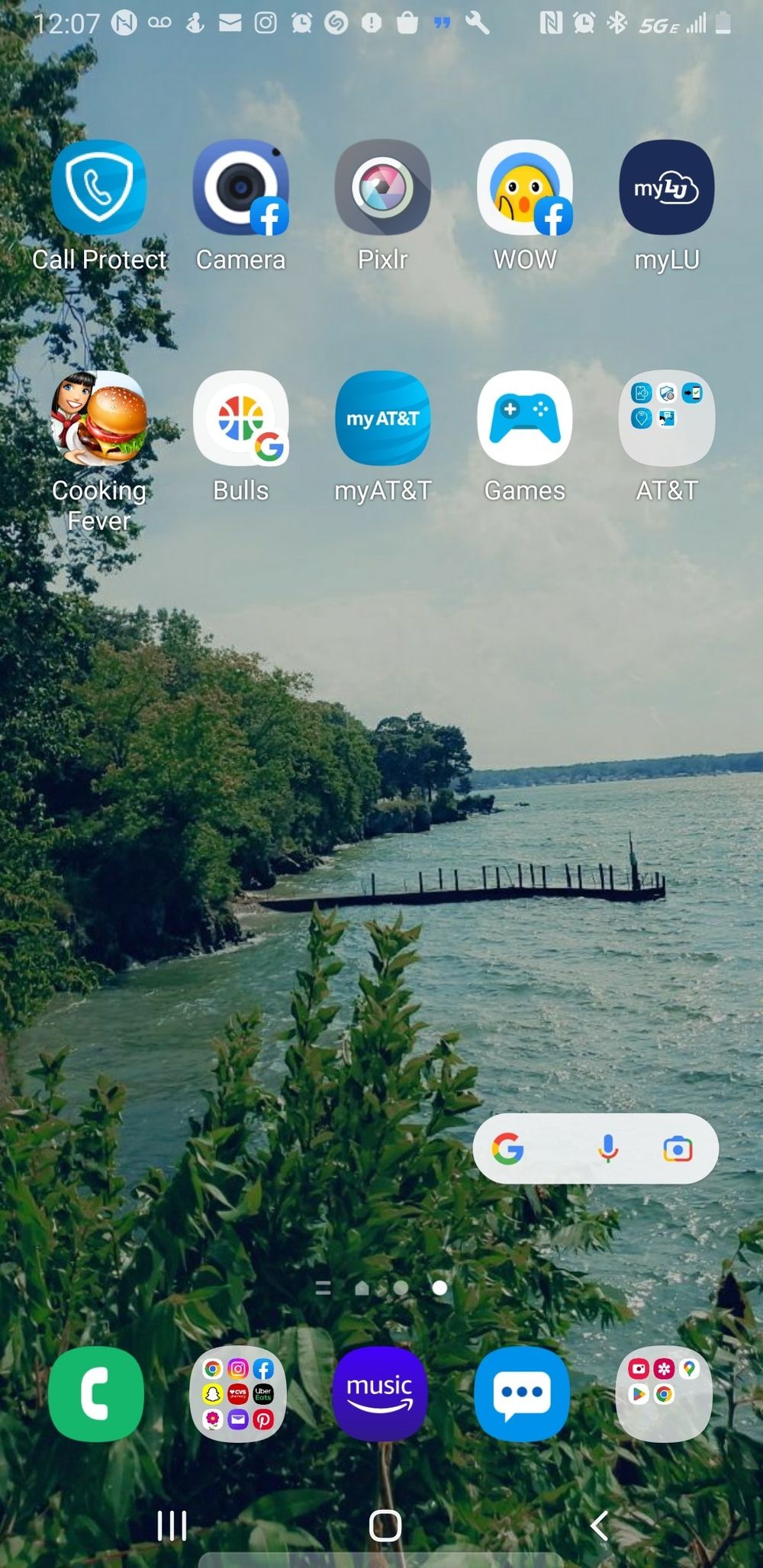Launch Amazon Music from the dock
Screen dimensions: 763x1568
tap(380, 1394)
